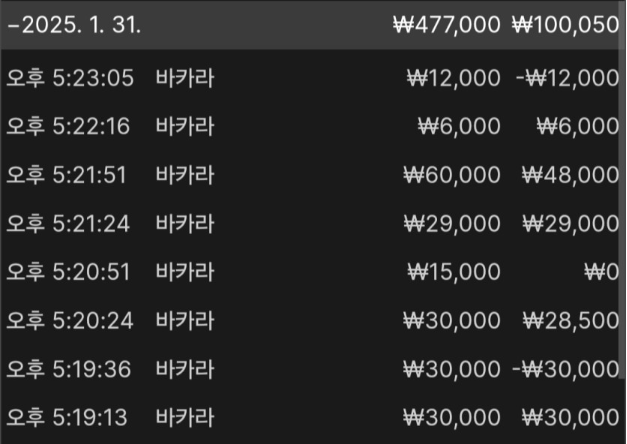This screenshot has height=444, width=627.
Task: Collapse the 2025. 1. 31. date section
Action: pyautogui.click(x=74, y=25)
